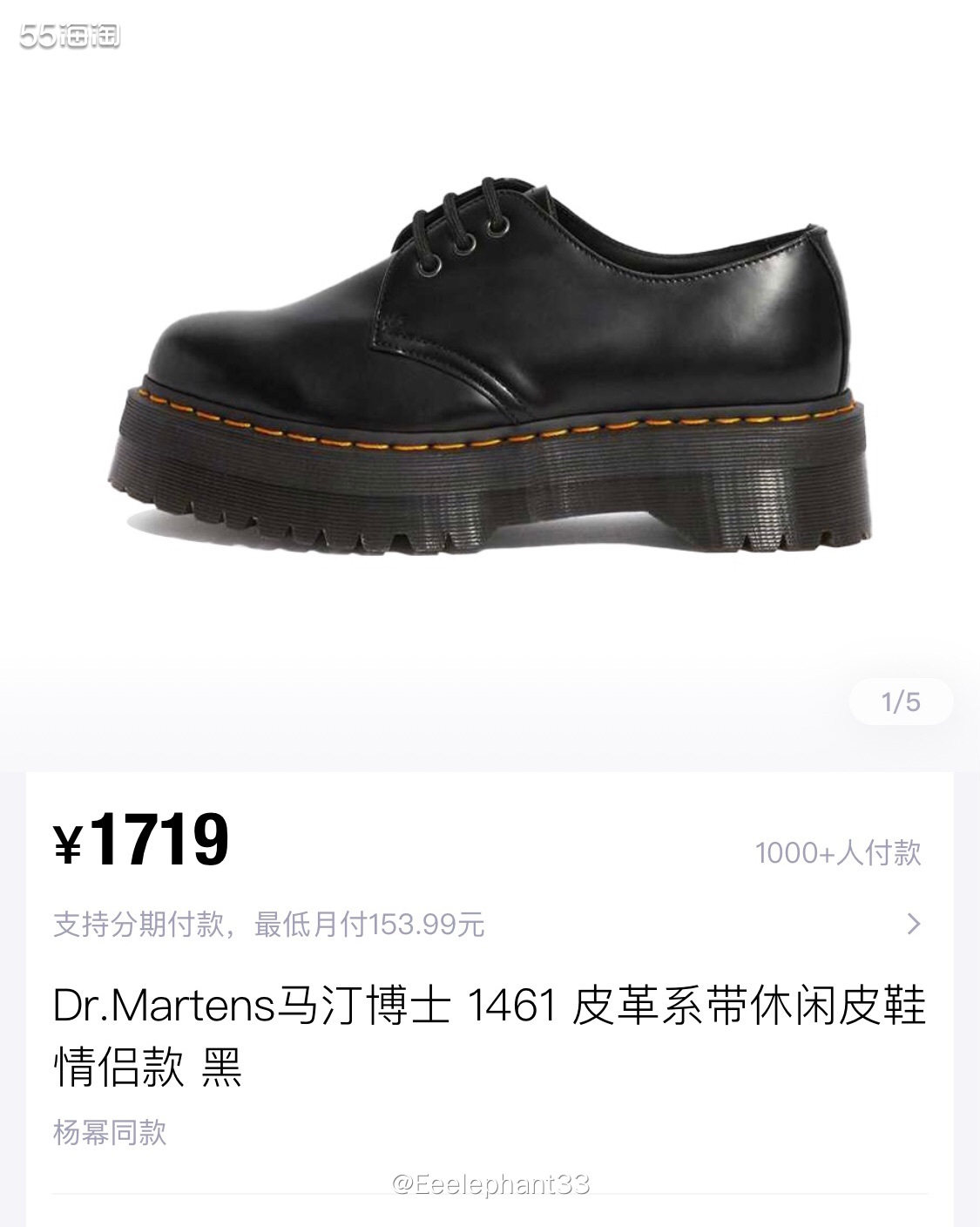Open the installment payment options row

(488, 924)
